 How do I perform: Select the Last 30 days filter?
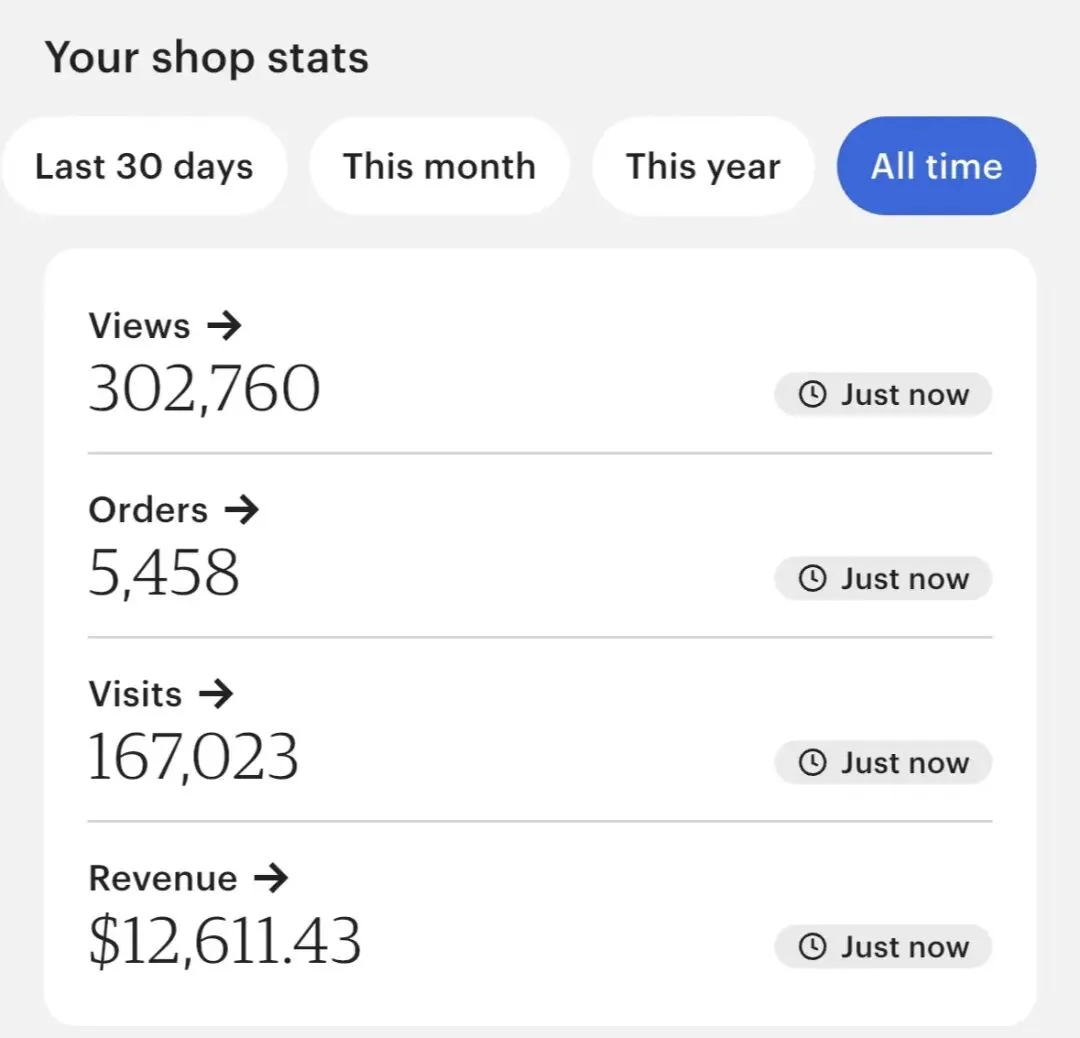[x=144, y=167]
